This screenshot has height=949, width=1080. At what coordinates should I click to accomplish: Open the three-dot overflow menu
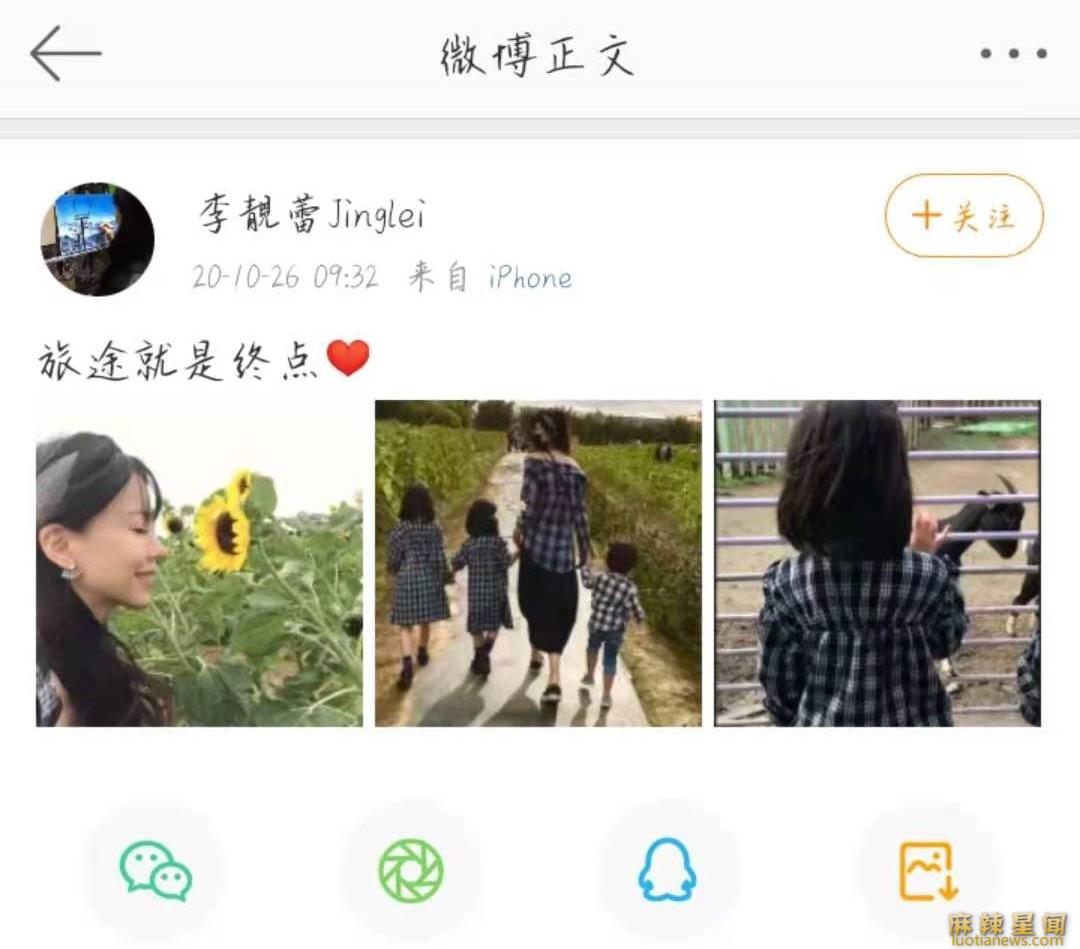pyautogui.click(x=1013, y=54)
